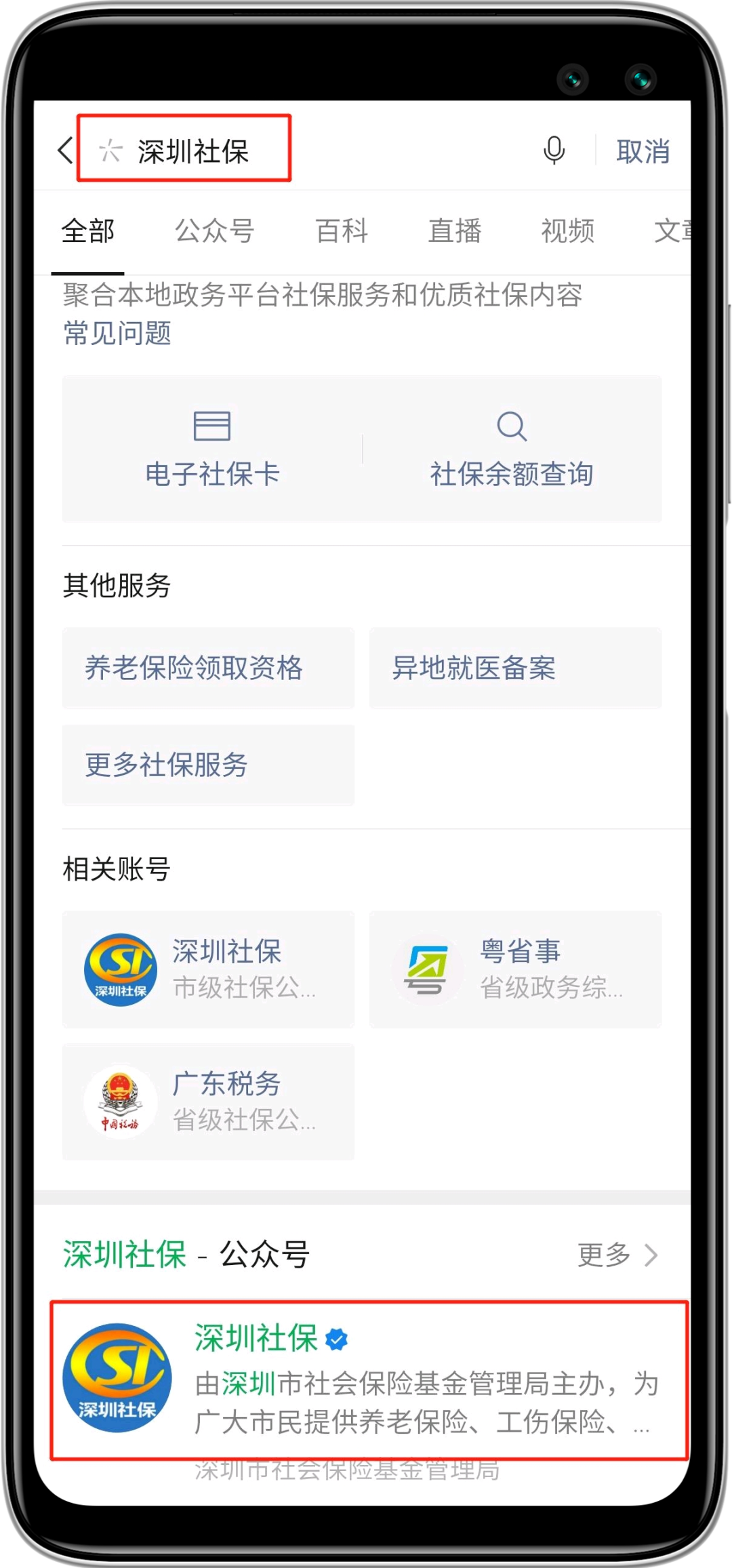The width and height of the screenshot is (732, 1568).
Task: Open 更多社保服务
Action: [208, 765]
